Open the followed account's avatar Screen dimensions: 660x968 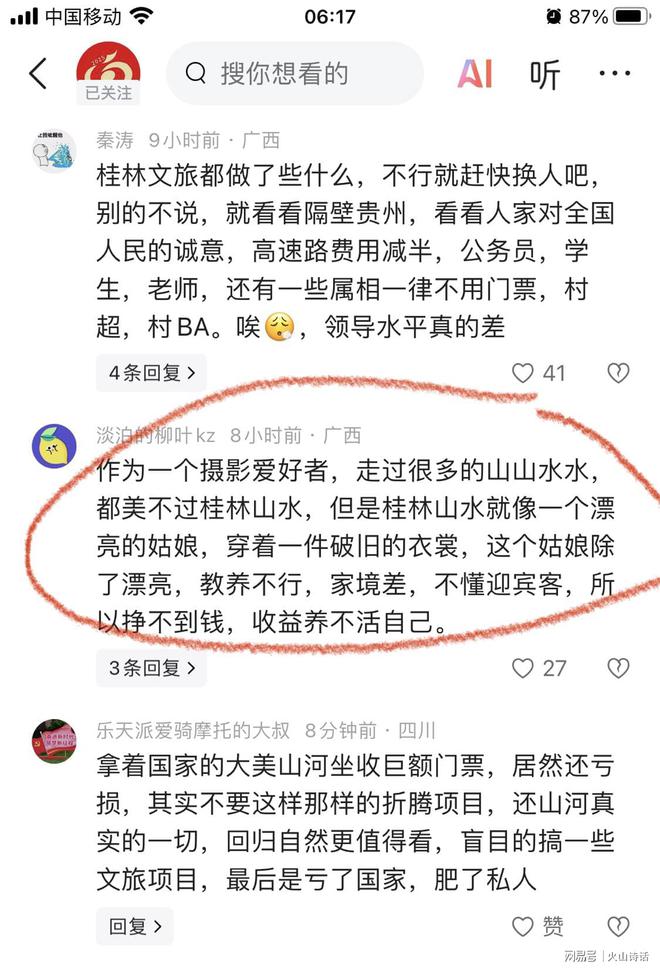108,69
